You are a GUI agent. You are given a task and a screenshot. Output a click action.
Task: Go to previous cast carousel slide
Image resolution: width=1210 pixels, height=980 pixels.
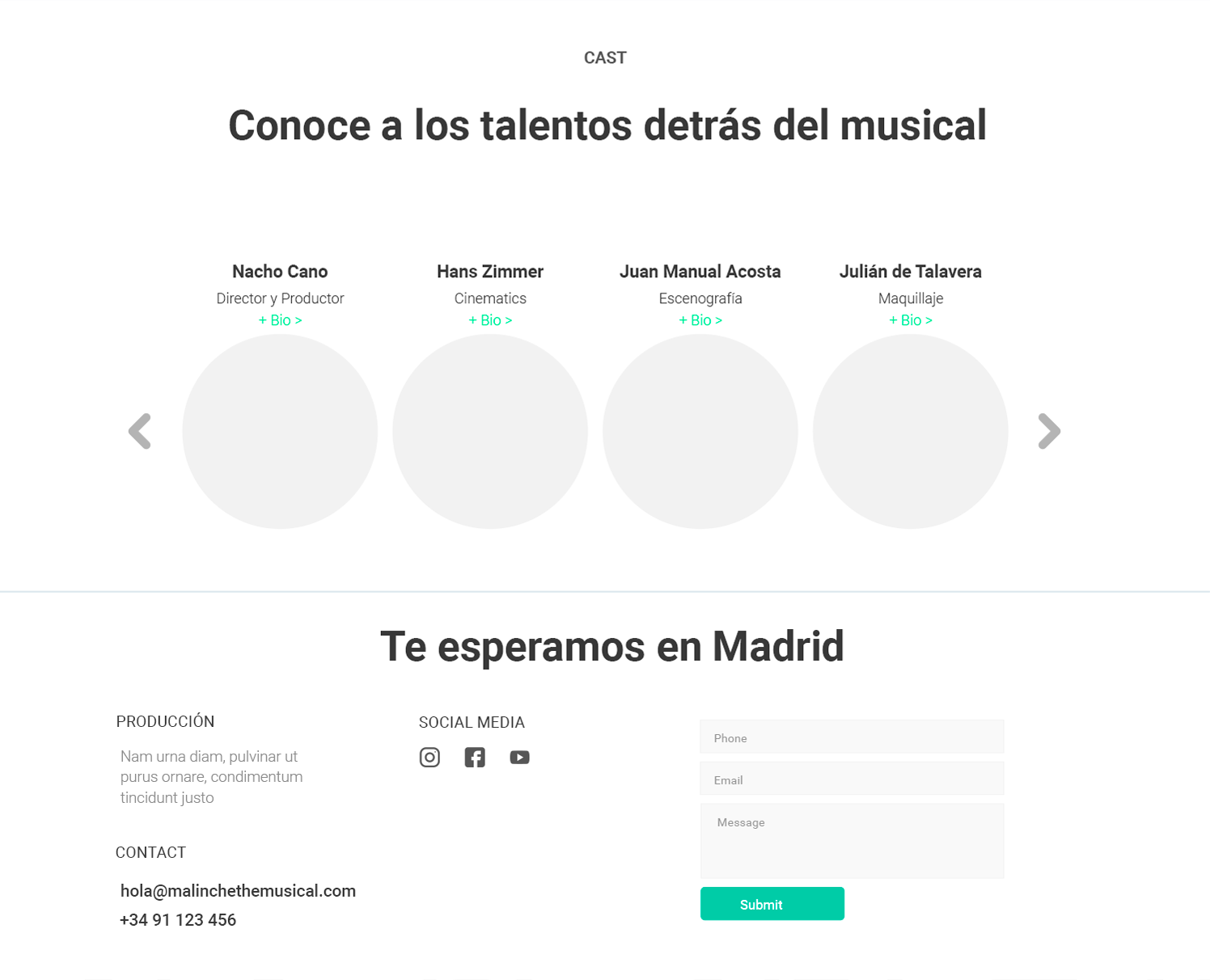coord(140,431)
